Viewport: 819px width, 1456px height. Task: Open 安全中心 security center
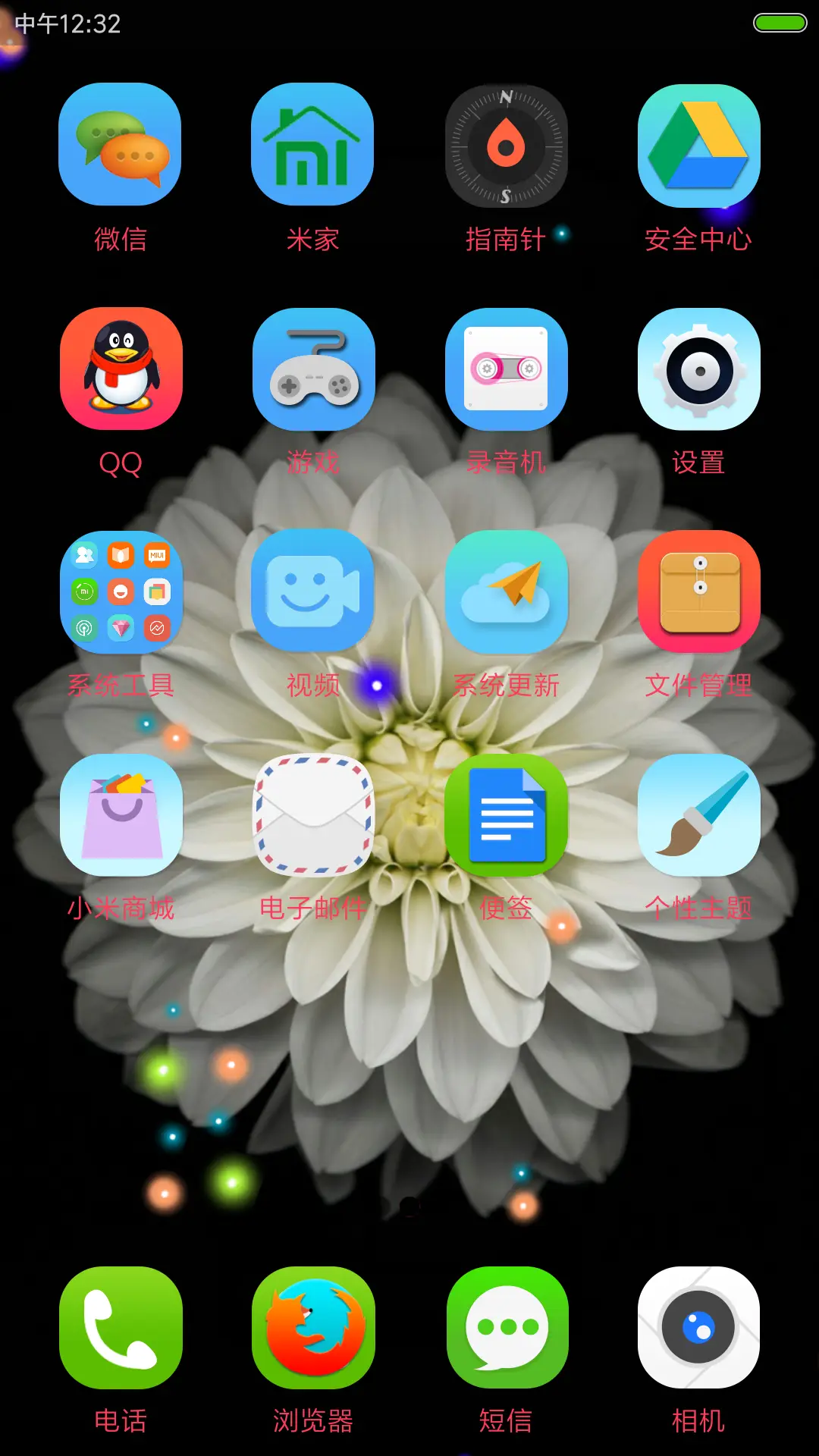[x=698, y=145]
